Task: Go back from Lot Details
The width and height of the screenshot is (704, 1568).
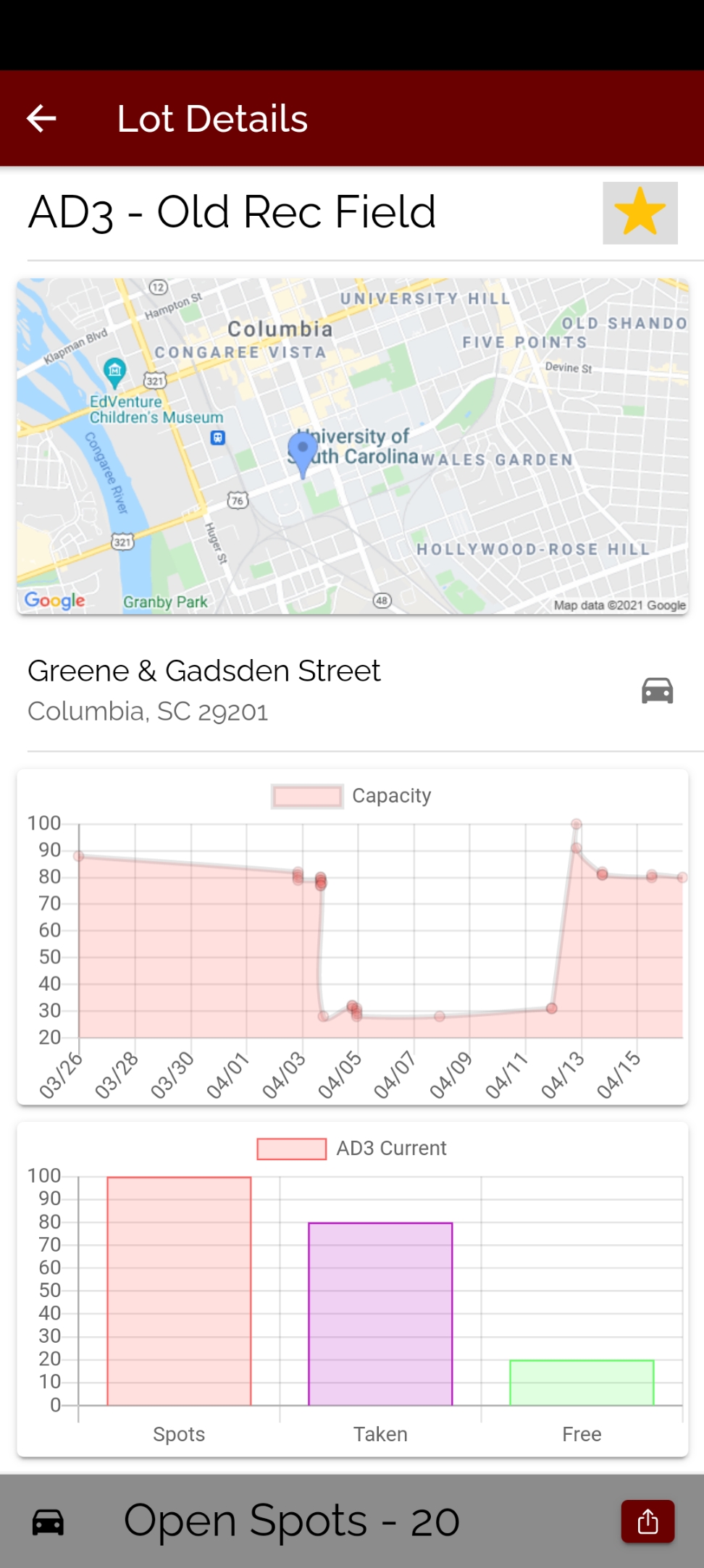Action: (x=41, y=119)
